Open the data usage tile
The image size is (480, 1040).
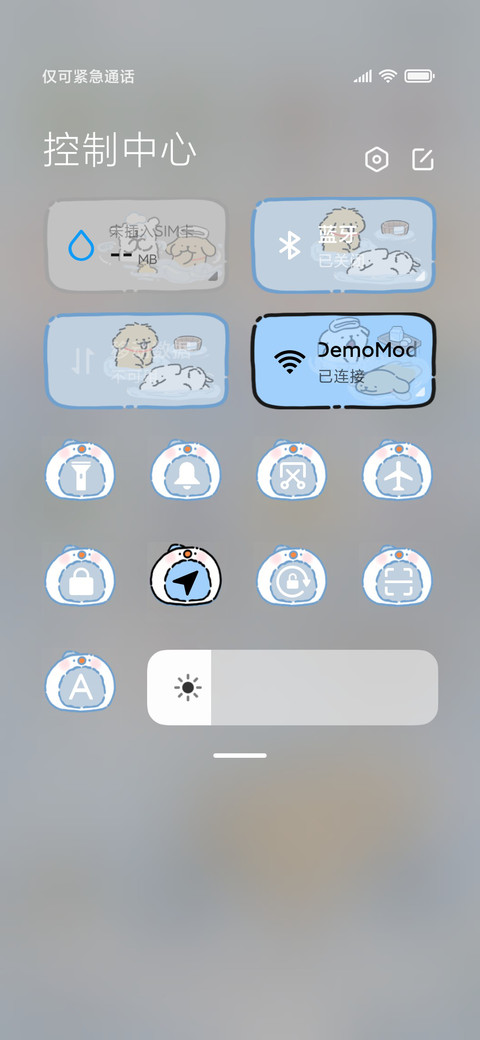tap(137, 245)
